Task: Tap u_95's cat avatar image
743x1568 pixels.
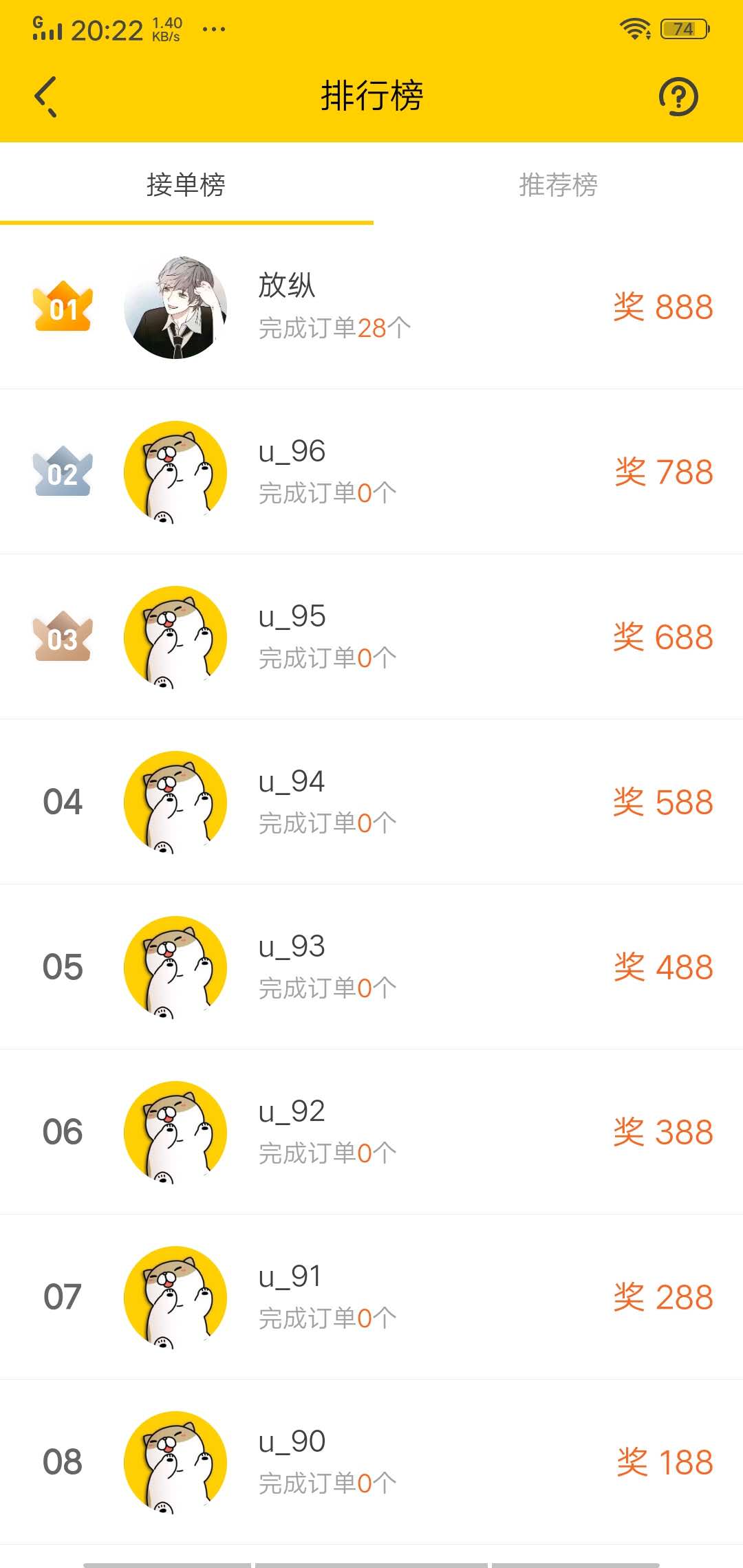Action: (174, 638)
